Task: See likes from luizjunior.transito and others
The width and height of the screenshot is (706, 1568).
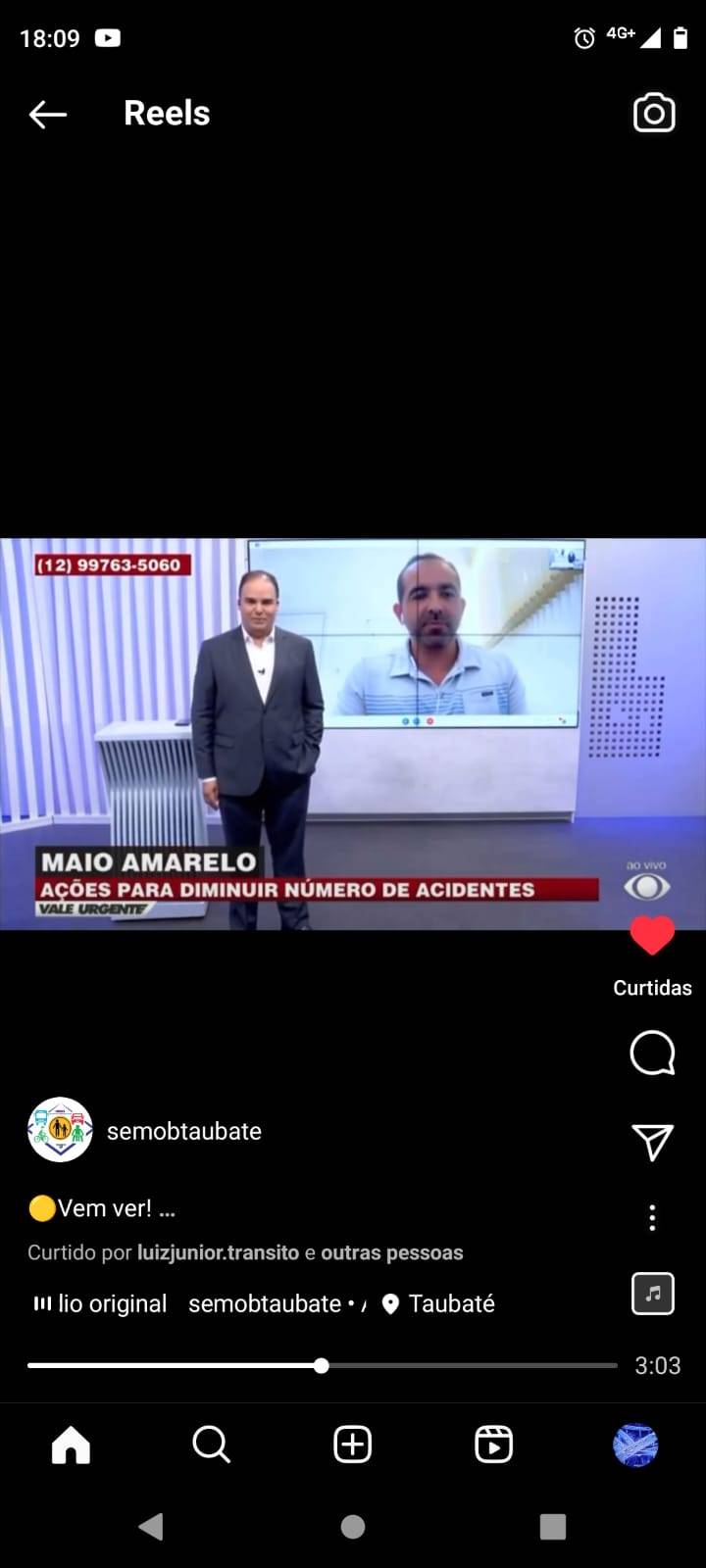Action: click(x=245, y=1252)
